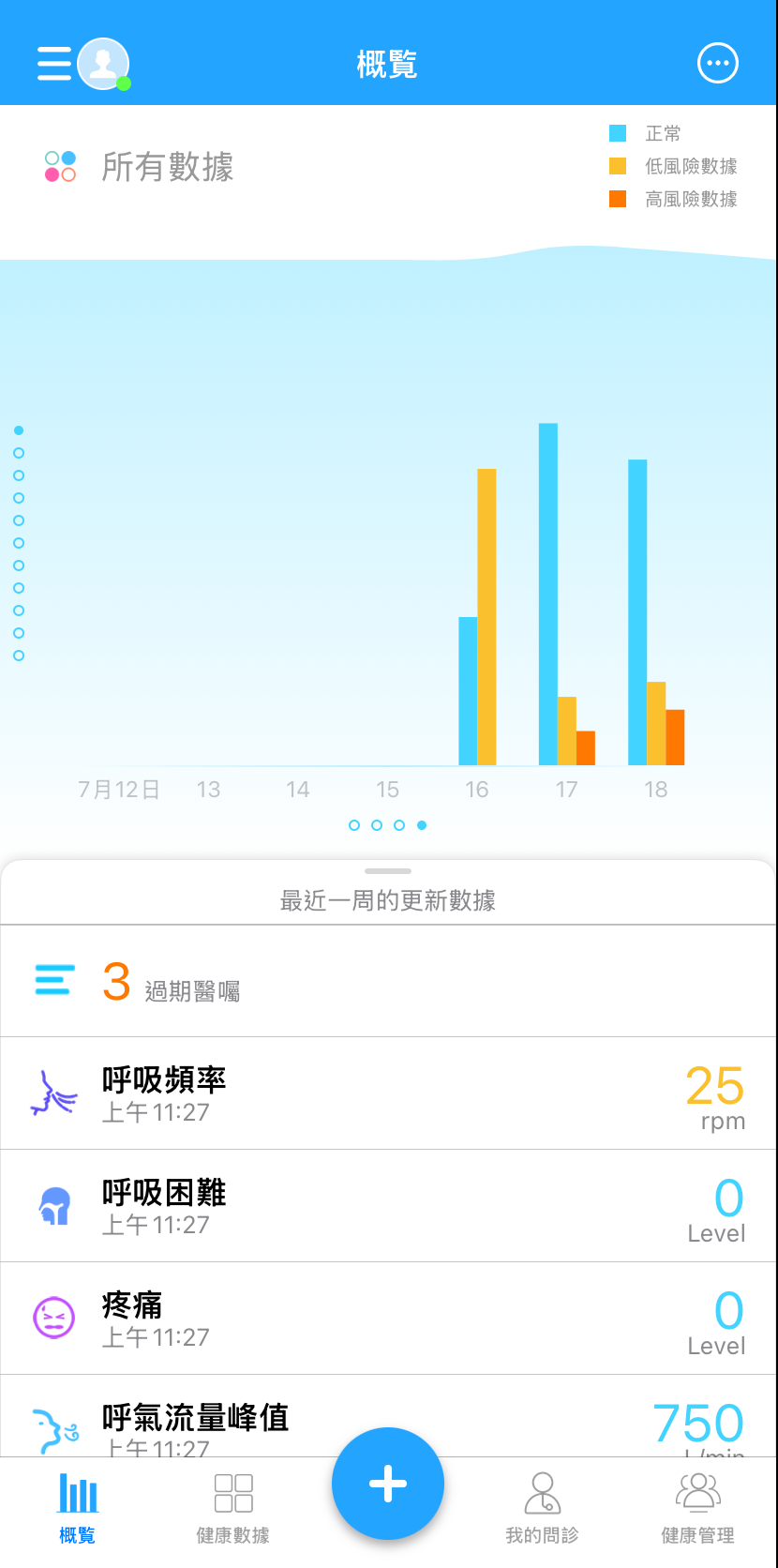Image resolution: width=778 pixels, height=1568 pixels.
Task: Select the 概覽 tab in bottom bar
Action: pos(78,1506)
